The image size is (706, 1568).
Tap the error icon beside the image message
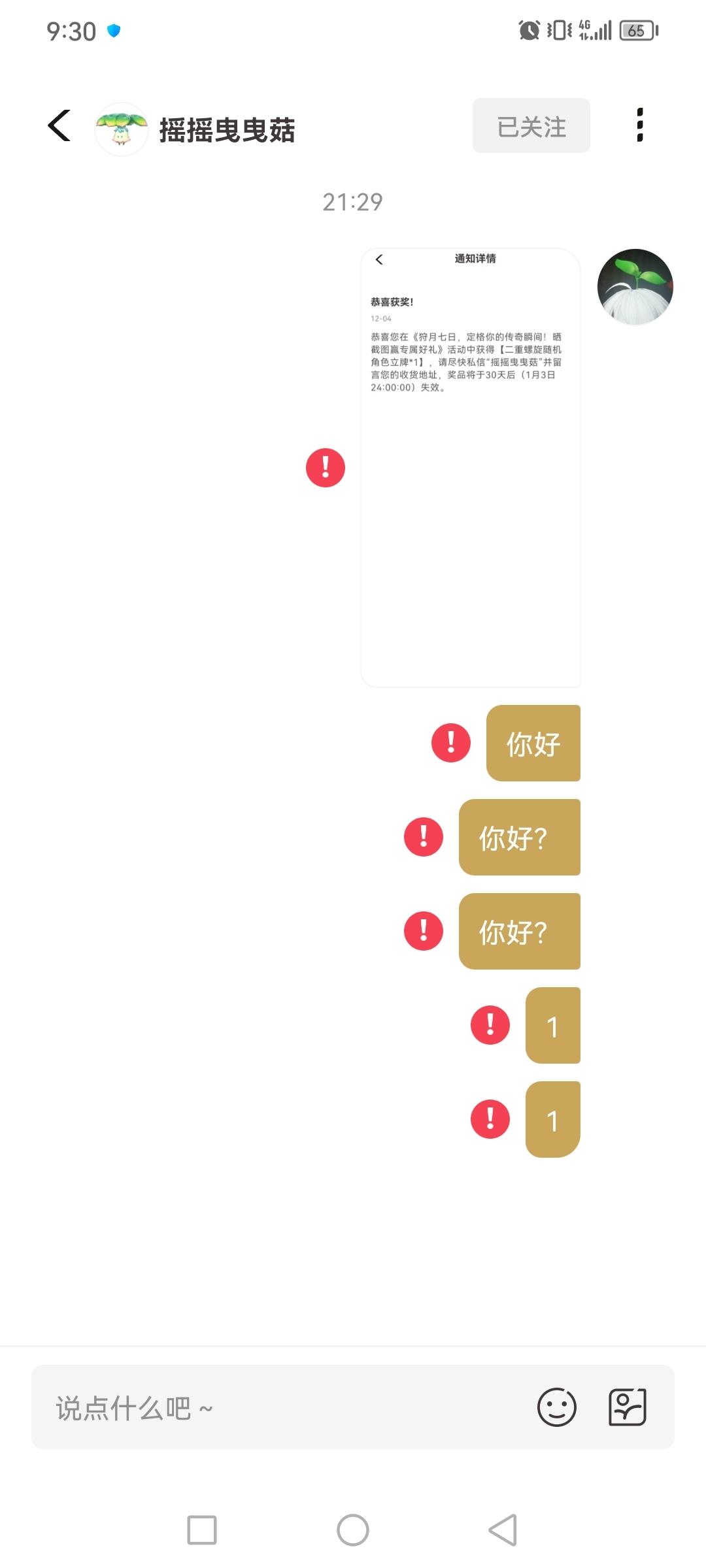pos(326,468)
